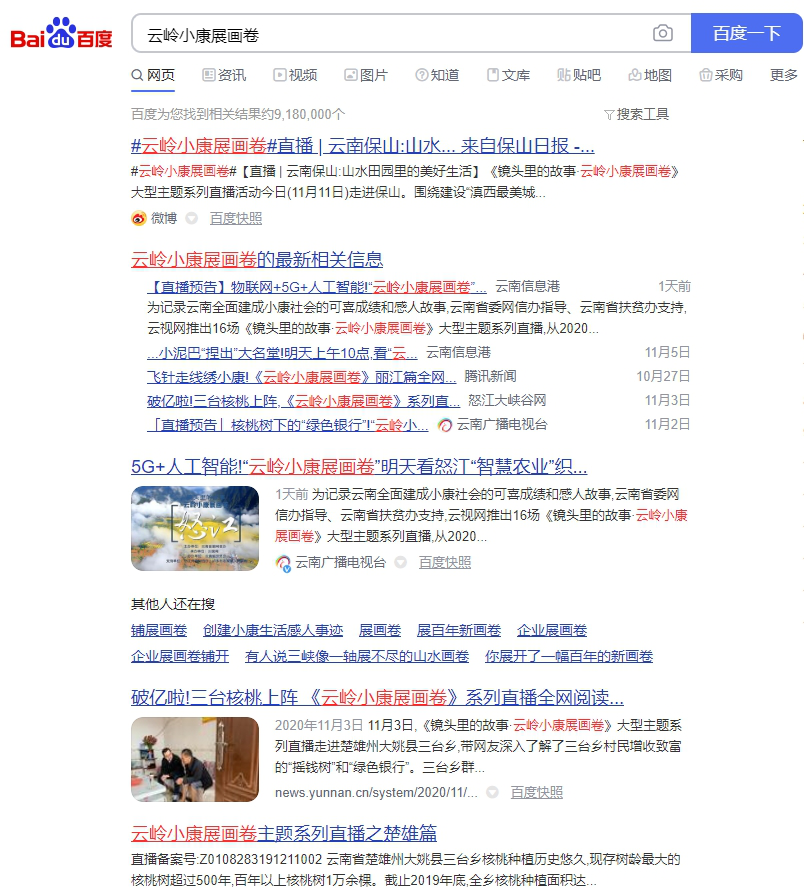Switch to the 图片 tab

pyautogui.click(x=366, y=75)
